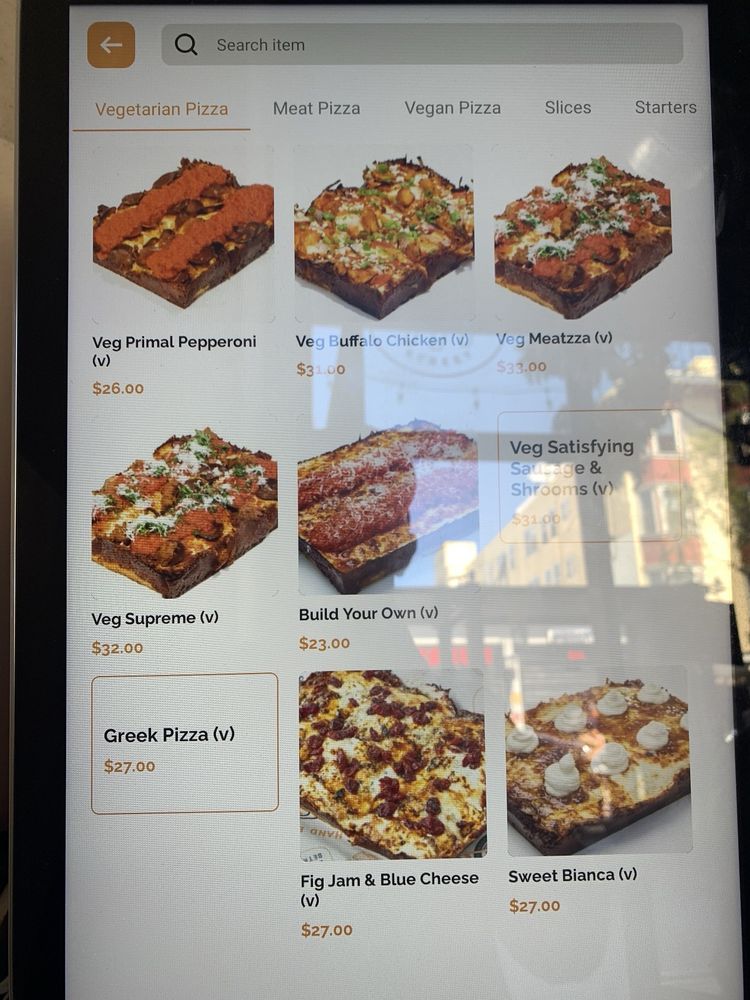Viewport: 750px width, 1000px height.
Task: Switch to the Meat Pizza tab
Action: [316, 108]
